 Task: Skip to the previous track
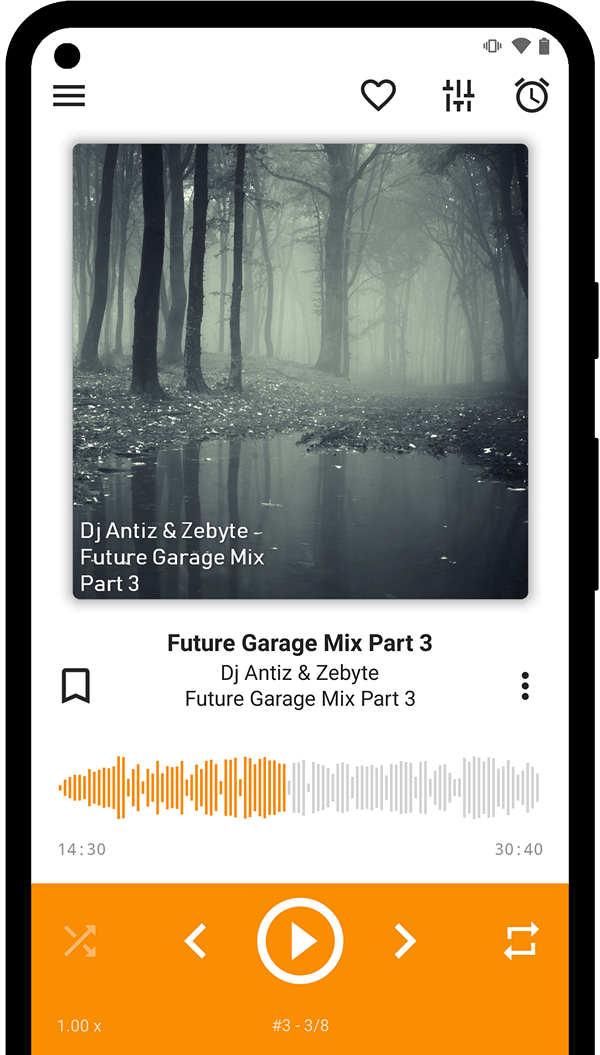pyautogui.click(x=196, y=941)
